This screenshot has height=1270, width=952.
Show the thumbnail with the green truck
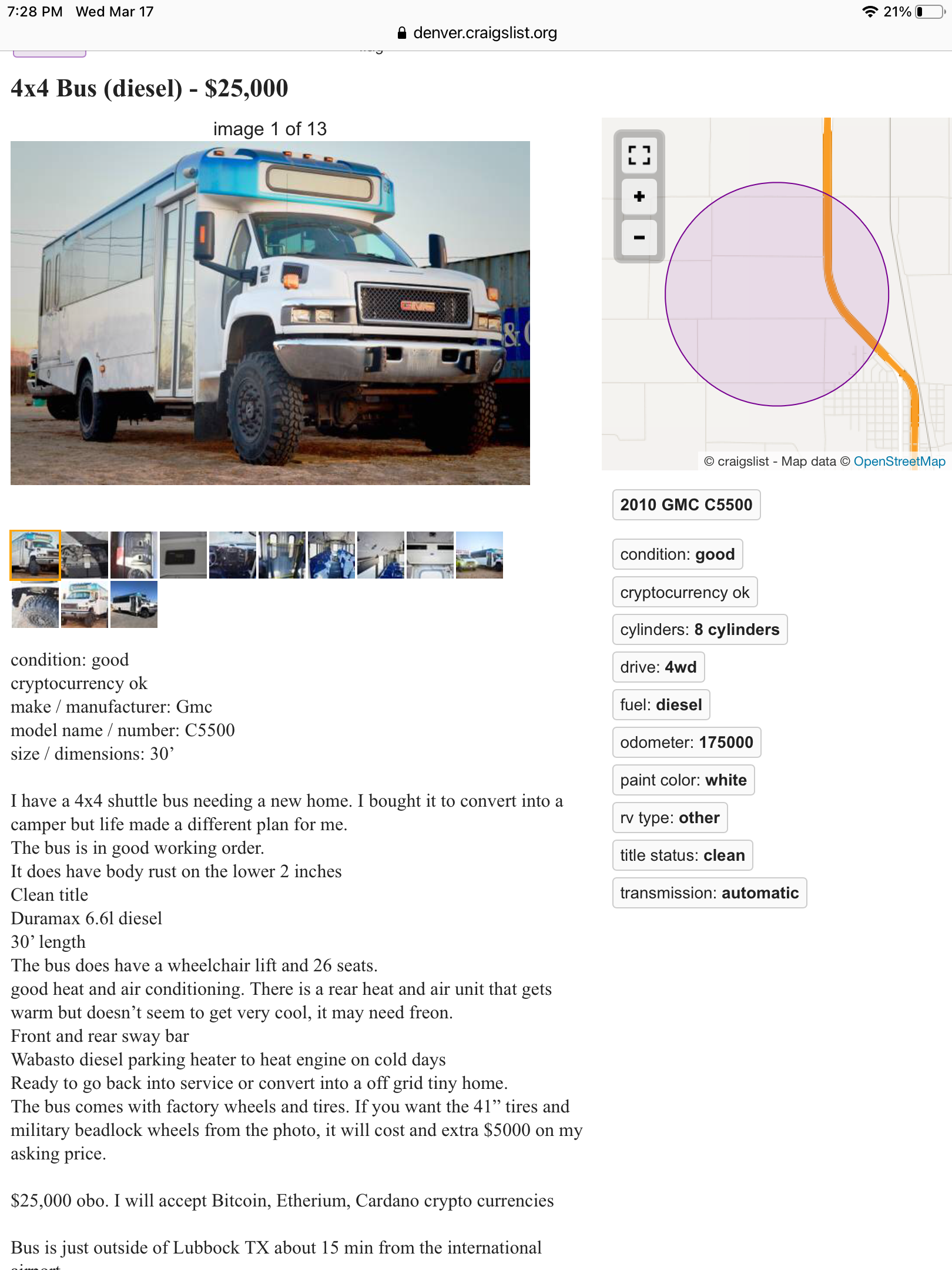click(480, 555)
